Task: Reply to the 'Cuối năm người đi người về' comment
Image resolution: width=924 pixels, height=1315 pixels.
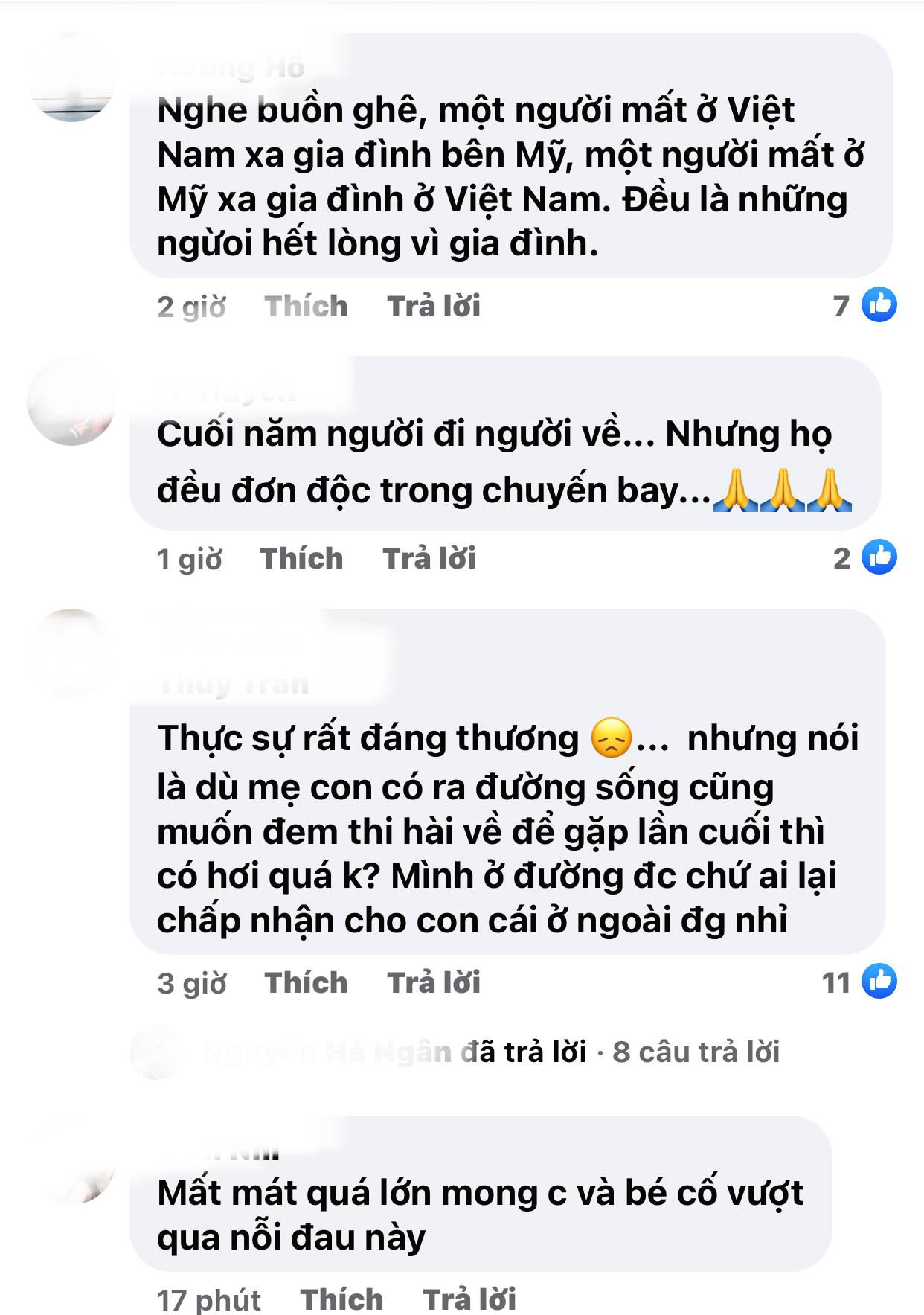Action: pyautogui.click(x=429, y=559)
